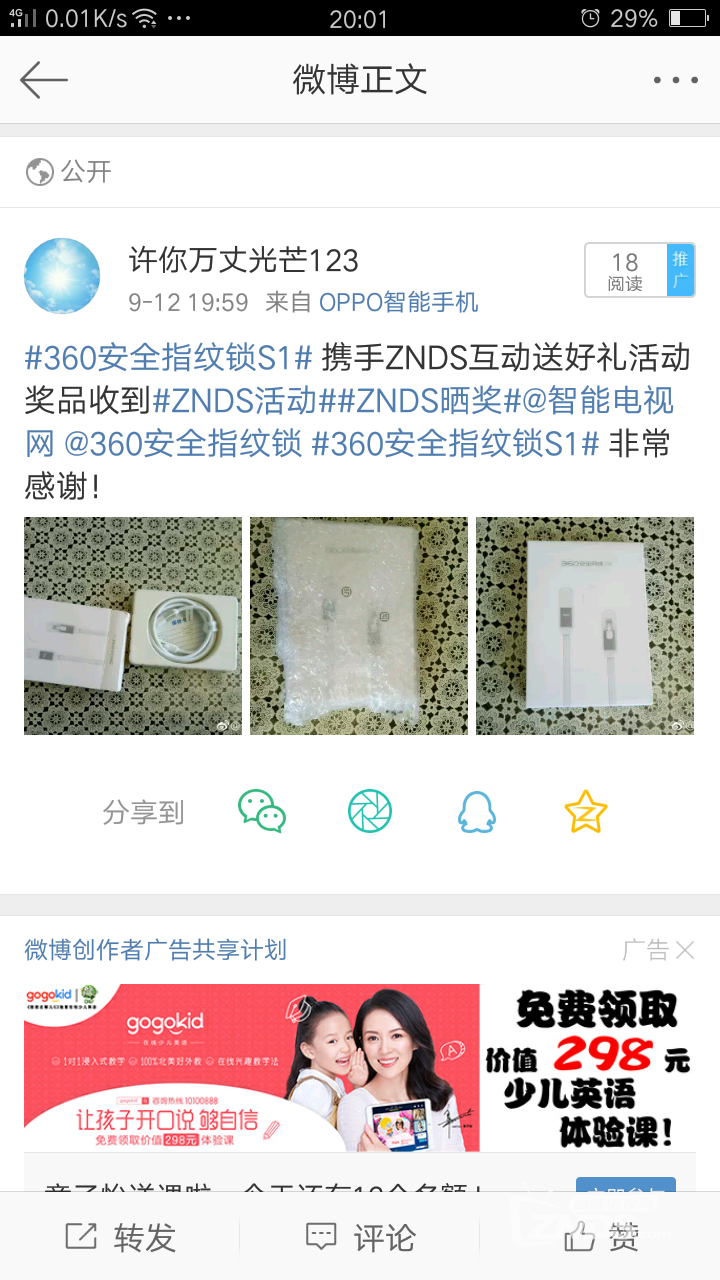Tap the 推广 promote button
Screen dimensions: 720x1280
point(680,270)
